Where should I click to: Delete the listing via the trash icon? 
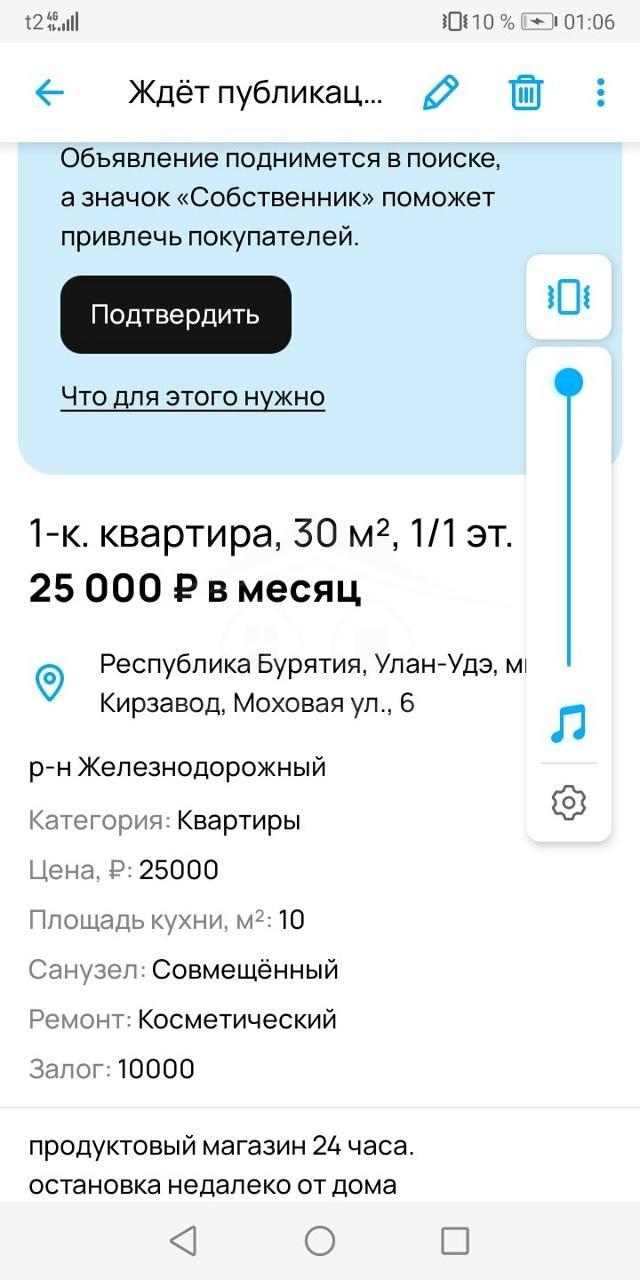pos(526,93)
